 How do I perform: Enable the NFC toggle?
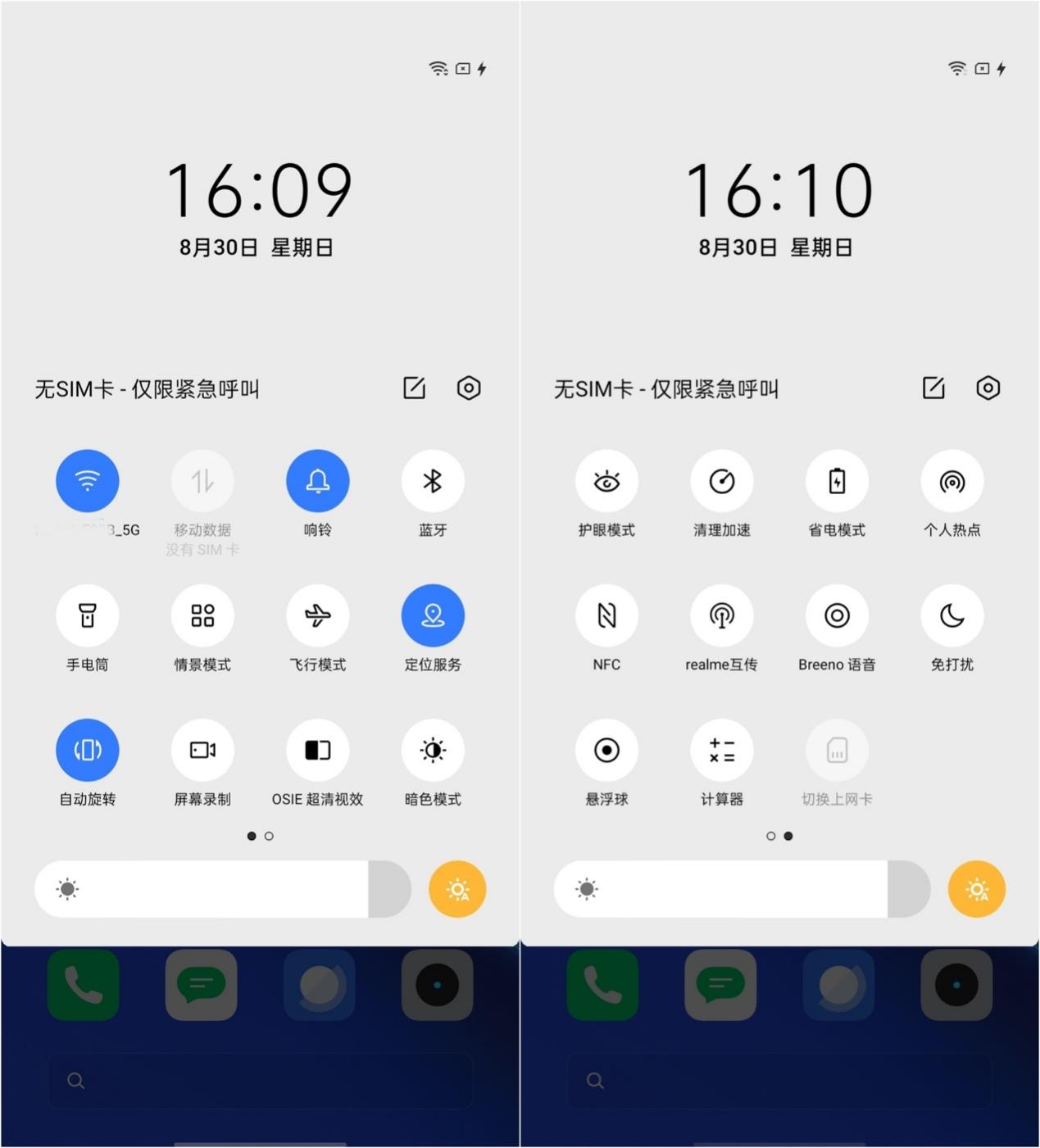point(606,615)
